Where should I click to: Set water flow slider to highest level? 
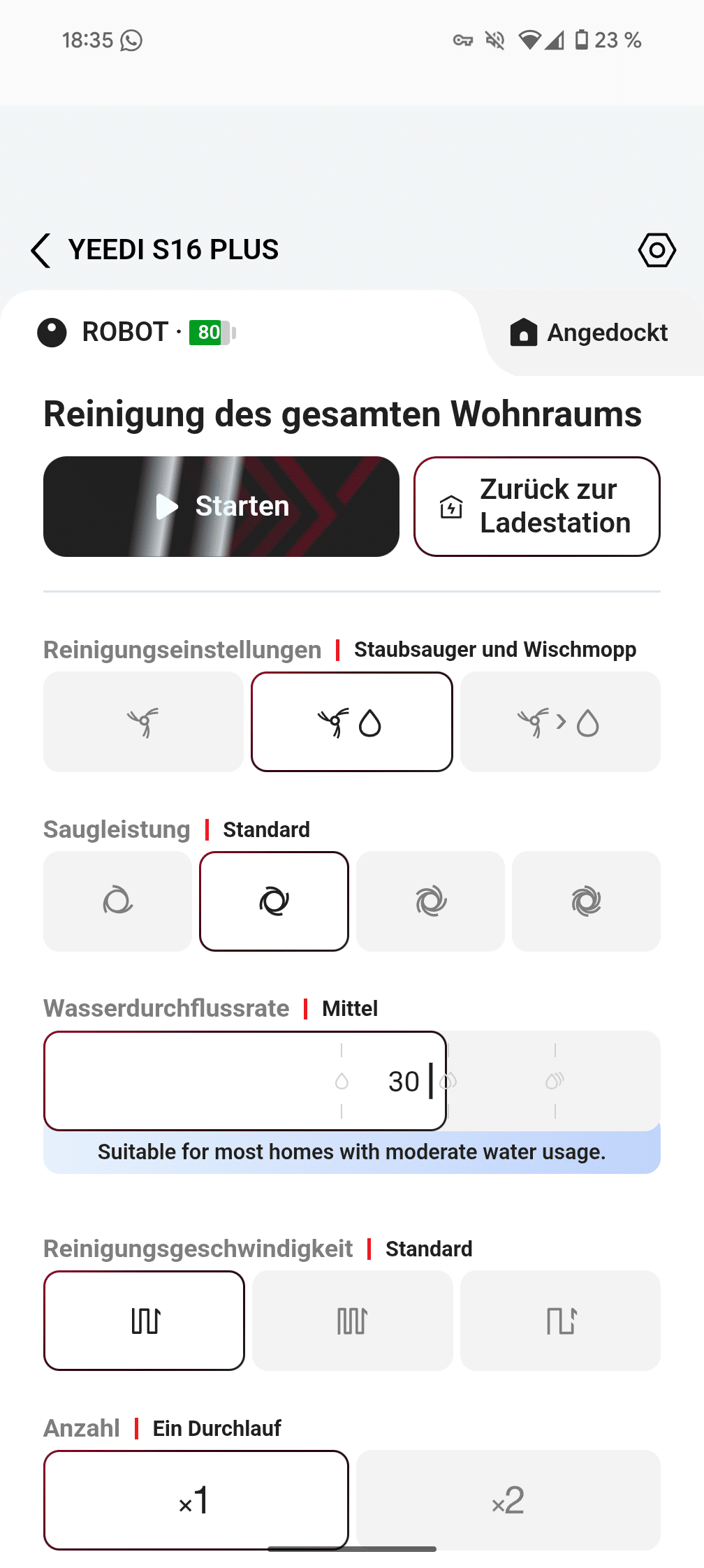click(555, 1081)
